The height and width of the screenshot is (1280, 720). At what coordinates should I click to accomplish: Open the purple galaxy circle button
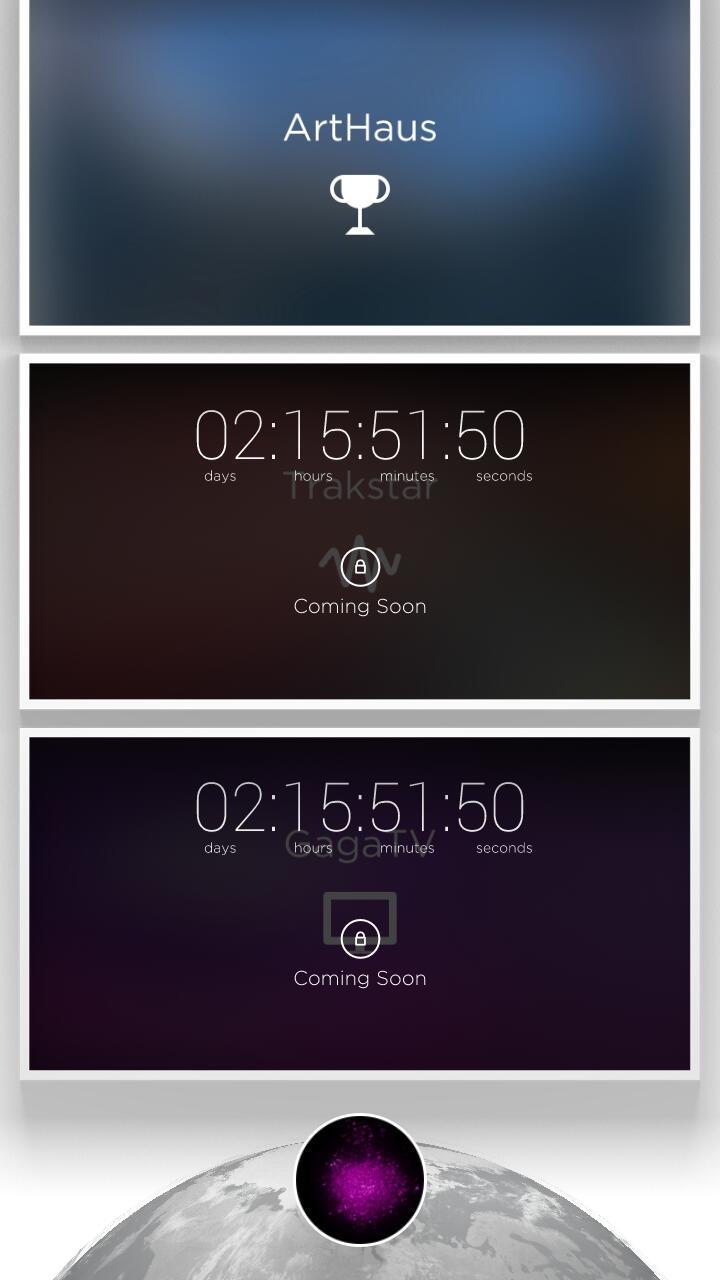pyautogui.click(x=360, y=1180)
